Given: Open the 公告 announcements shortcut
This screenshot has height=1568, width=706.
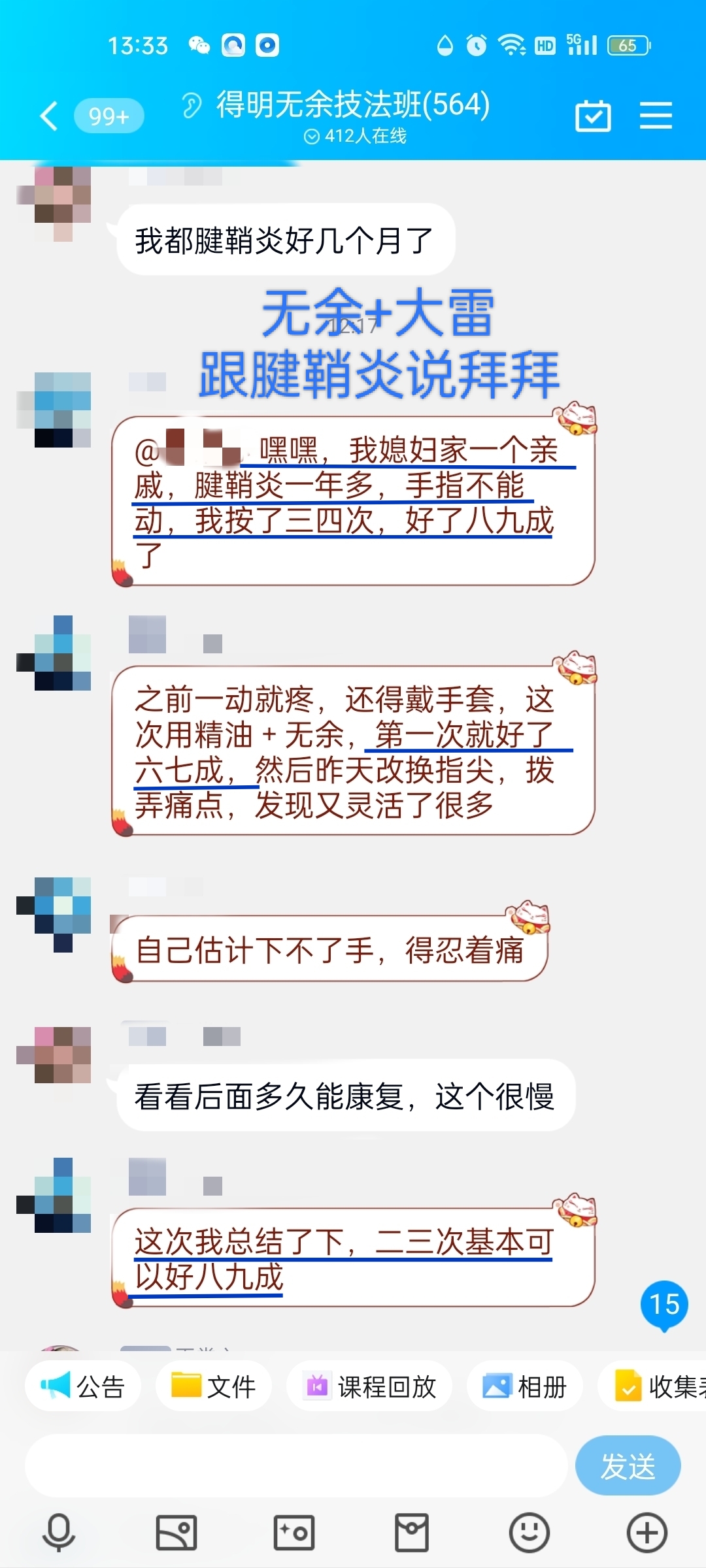Looking at the screenshot, I should (x=83, y=1386).
